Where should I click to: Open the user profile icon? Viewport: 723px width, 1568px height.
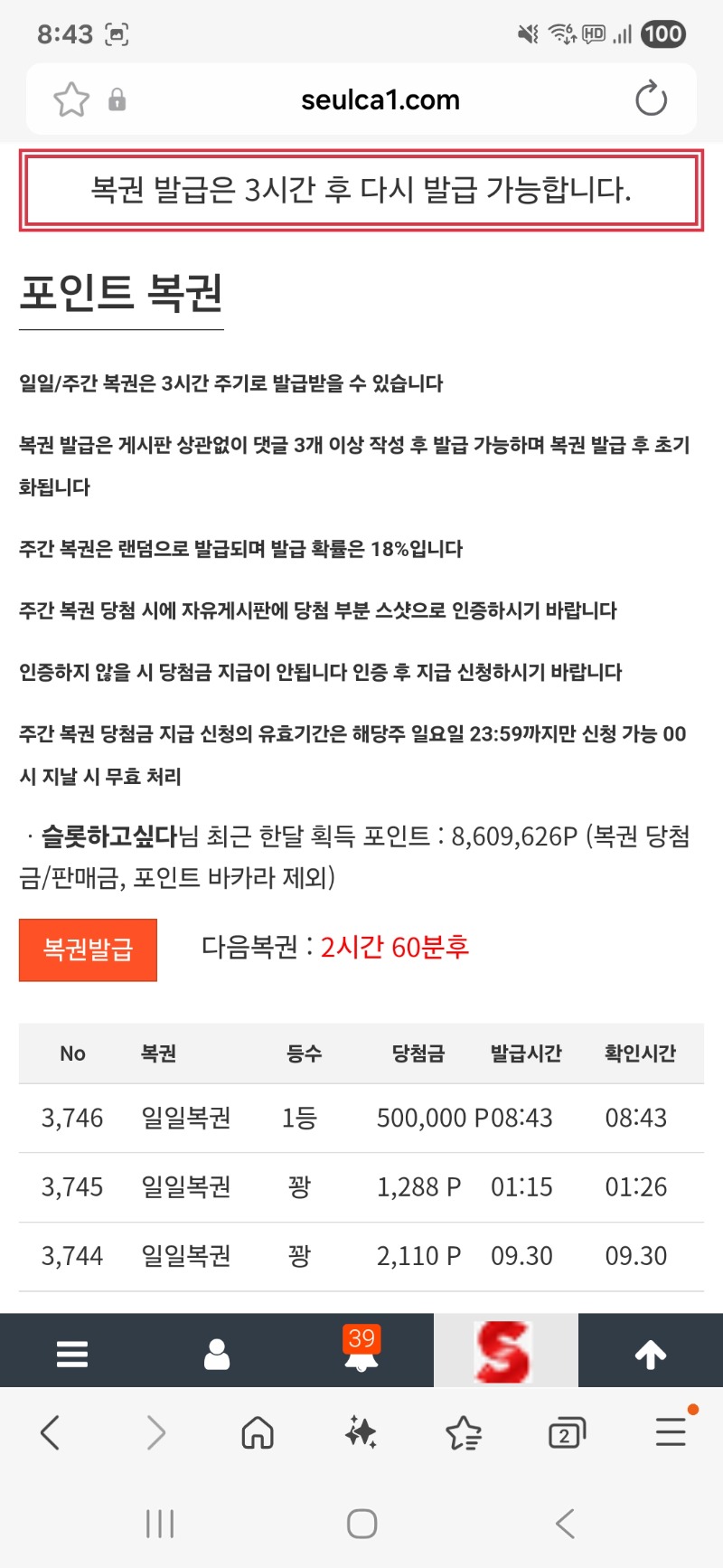point(217,1353)
